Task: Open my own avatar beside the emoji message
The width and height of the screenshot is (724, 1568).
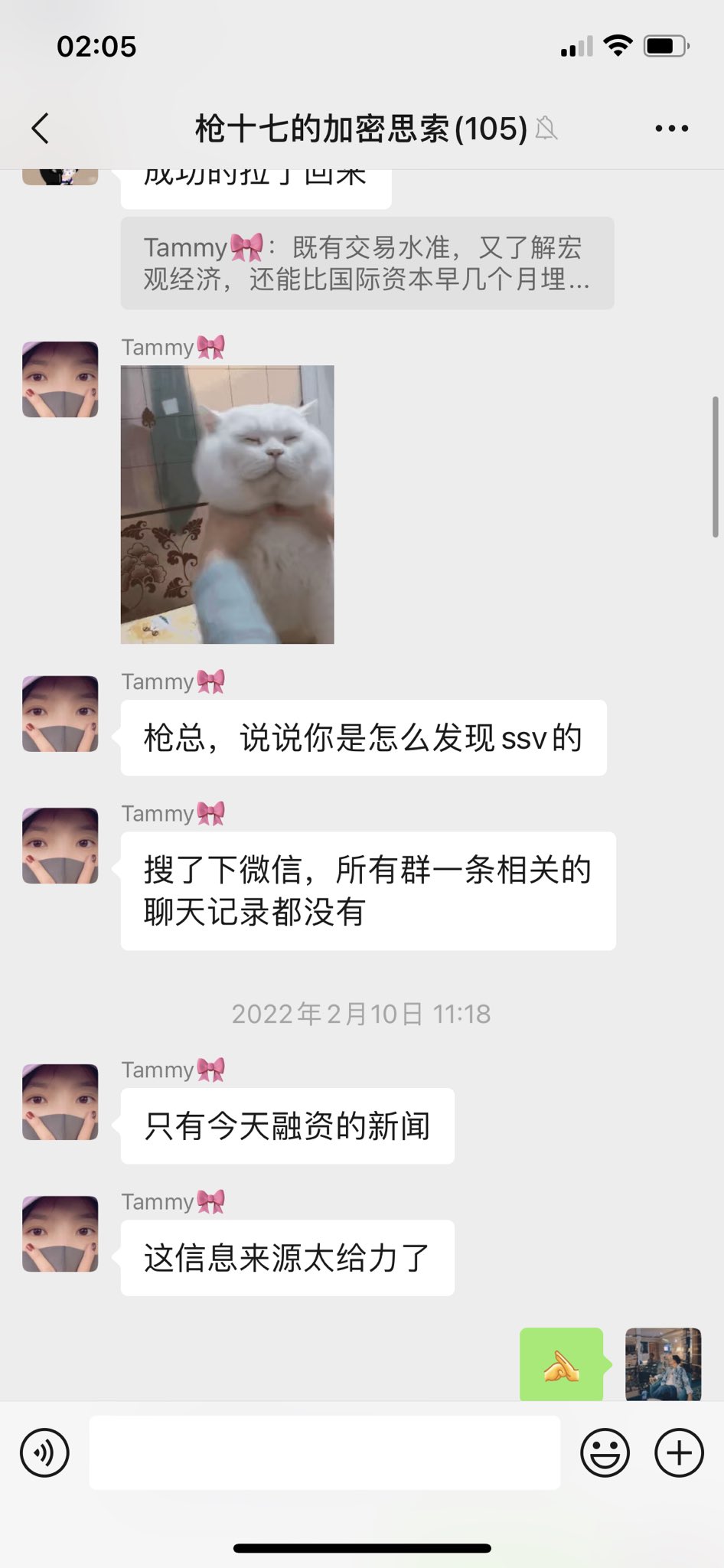Action: coord(663,1364)
